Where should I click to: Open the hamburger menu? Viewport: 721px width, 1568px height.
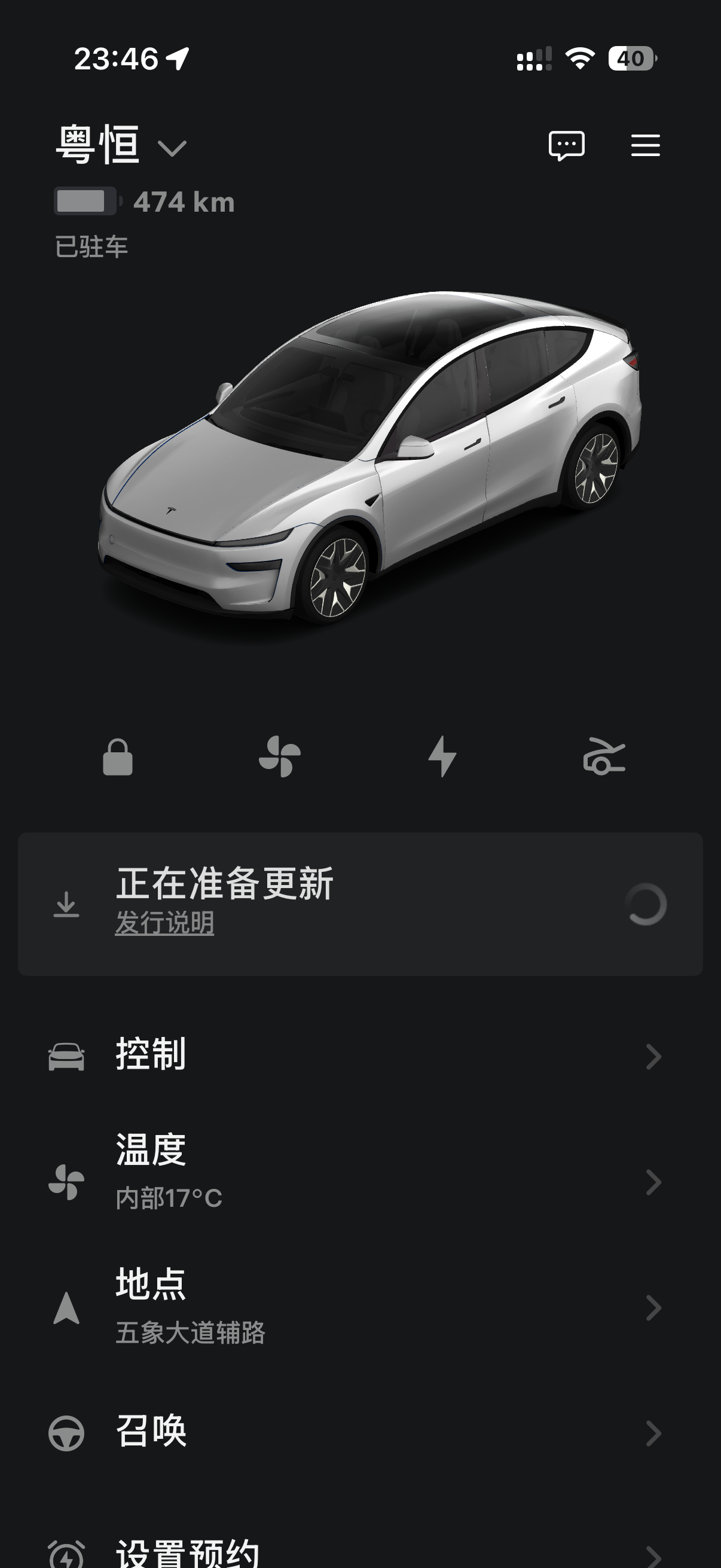[644, 145]
